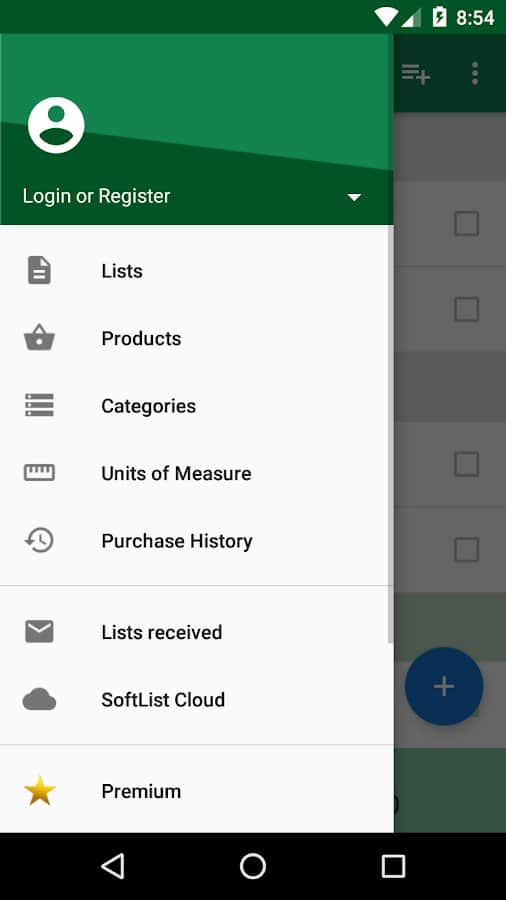Open Lists from the drawer
506x900 pixels.
(x=197, y=271)
